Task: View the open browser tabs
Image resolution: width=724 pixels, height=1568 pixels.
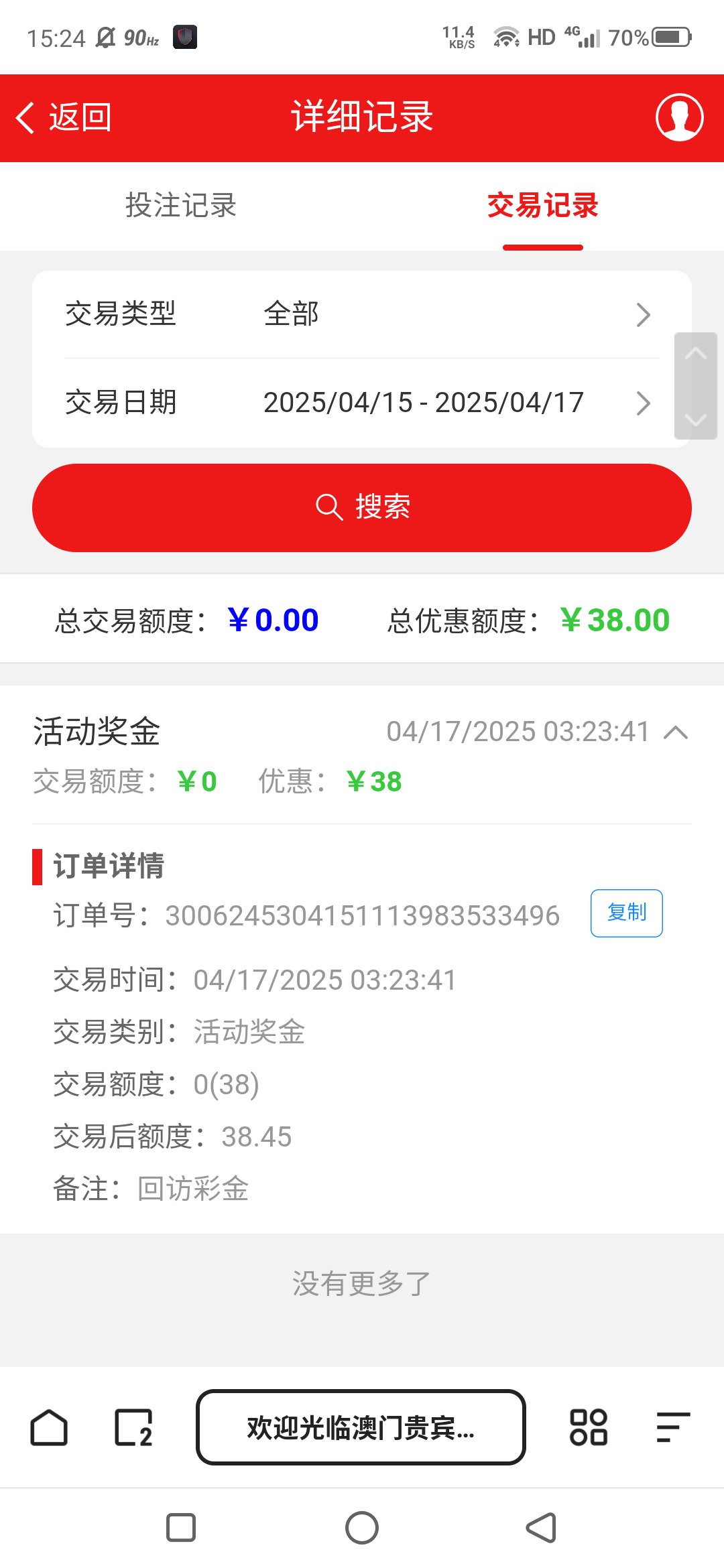Action: (x=134, y=1427)
